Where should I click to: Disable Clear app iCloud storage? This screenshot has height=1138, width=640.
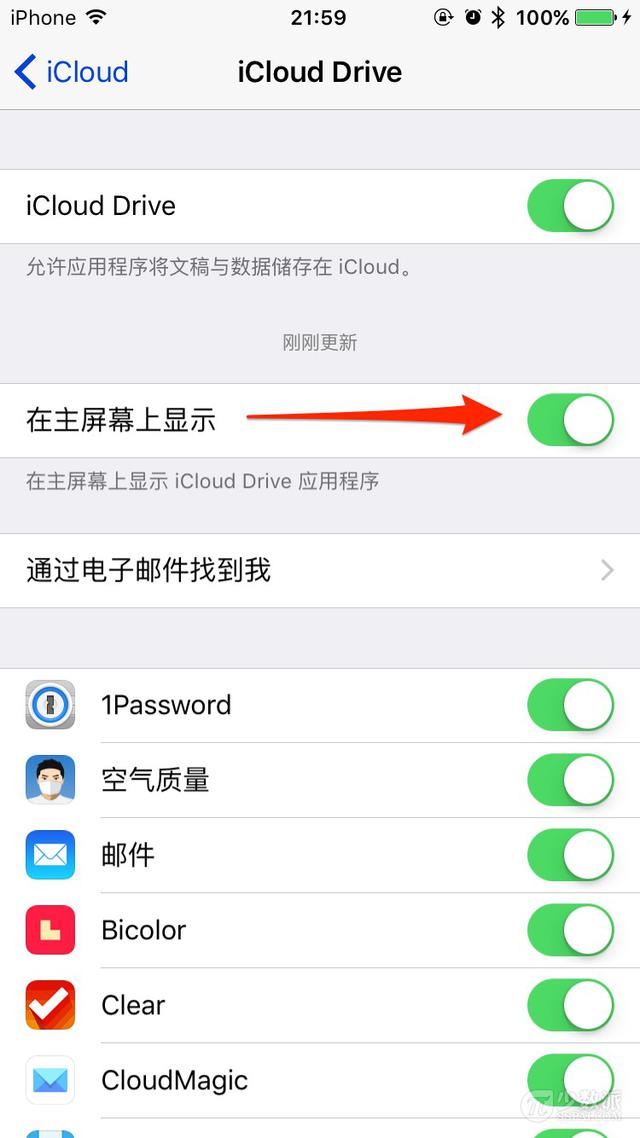[570, 1005]
